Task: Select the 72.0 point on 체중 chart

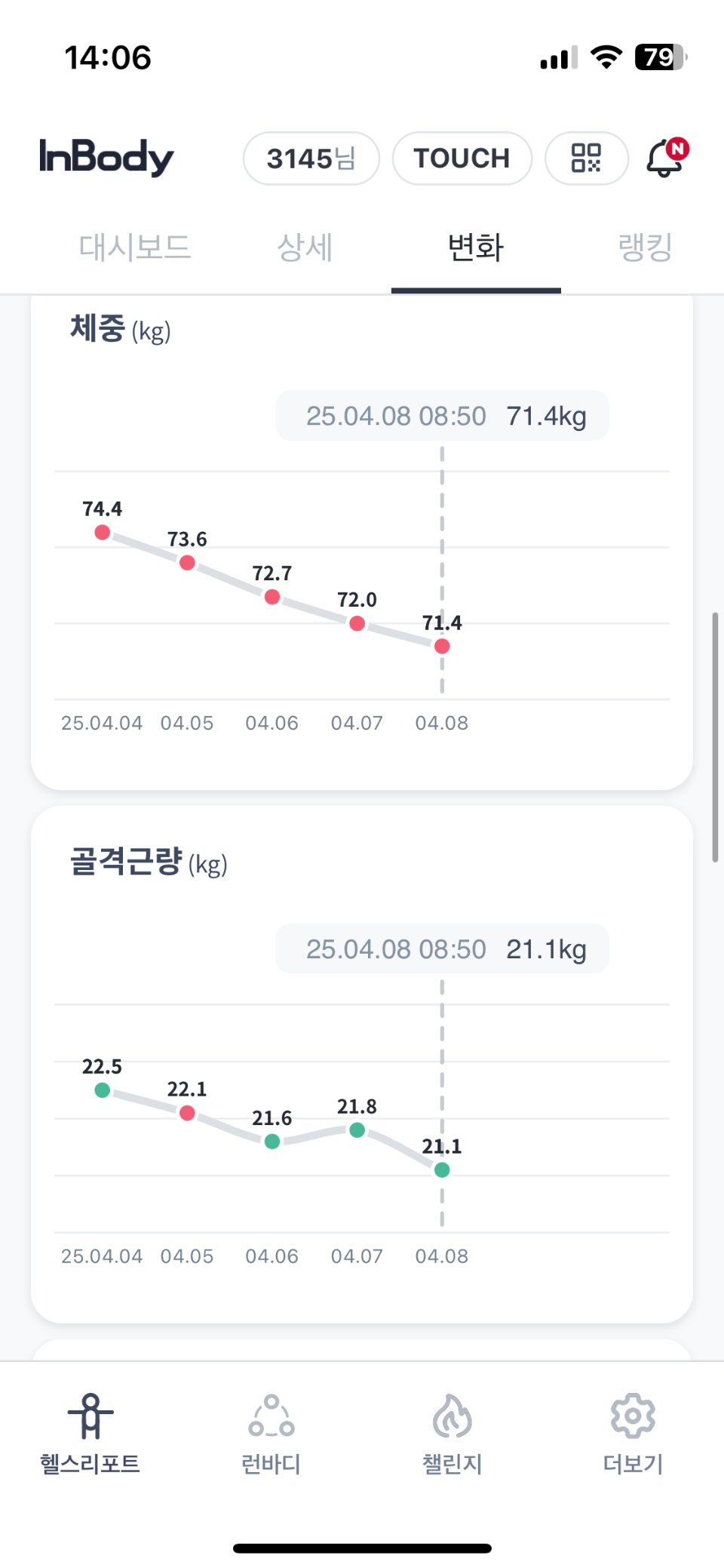Action: 357,623
